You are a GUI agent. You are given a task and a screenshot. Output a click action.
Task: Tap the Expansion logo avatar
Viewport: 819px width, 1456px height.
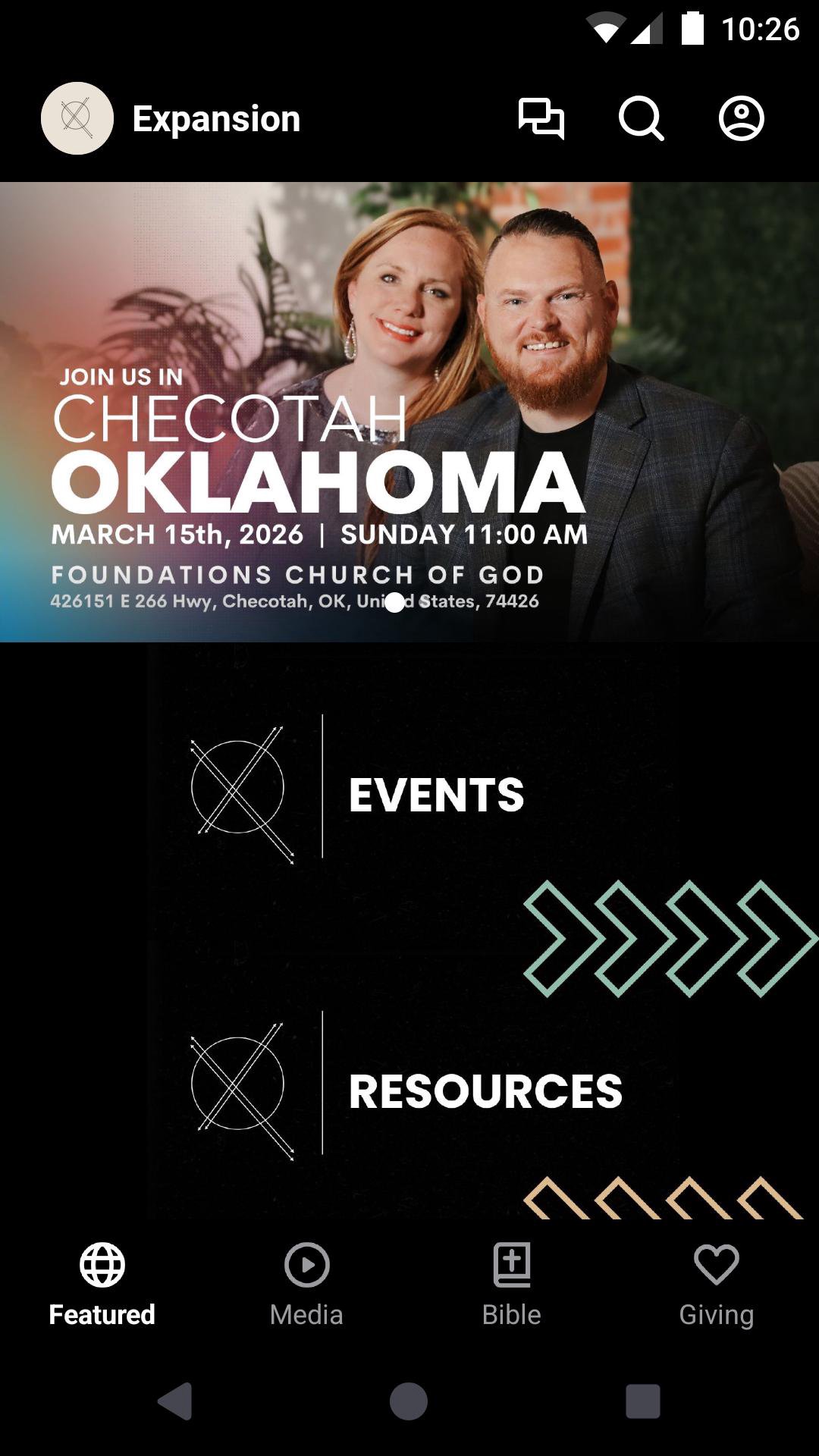(x=77, y=118)
